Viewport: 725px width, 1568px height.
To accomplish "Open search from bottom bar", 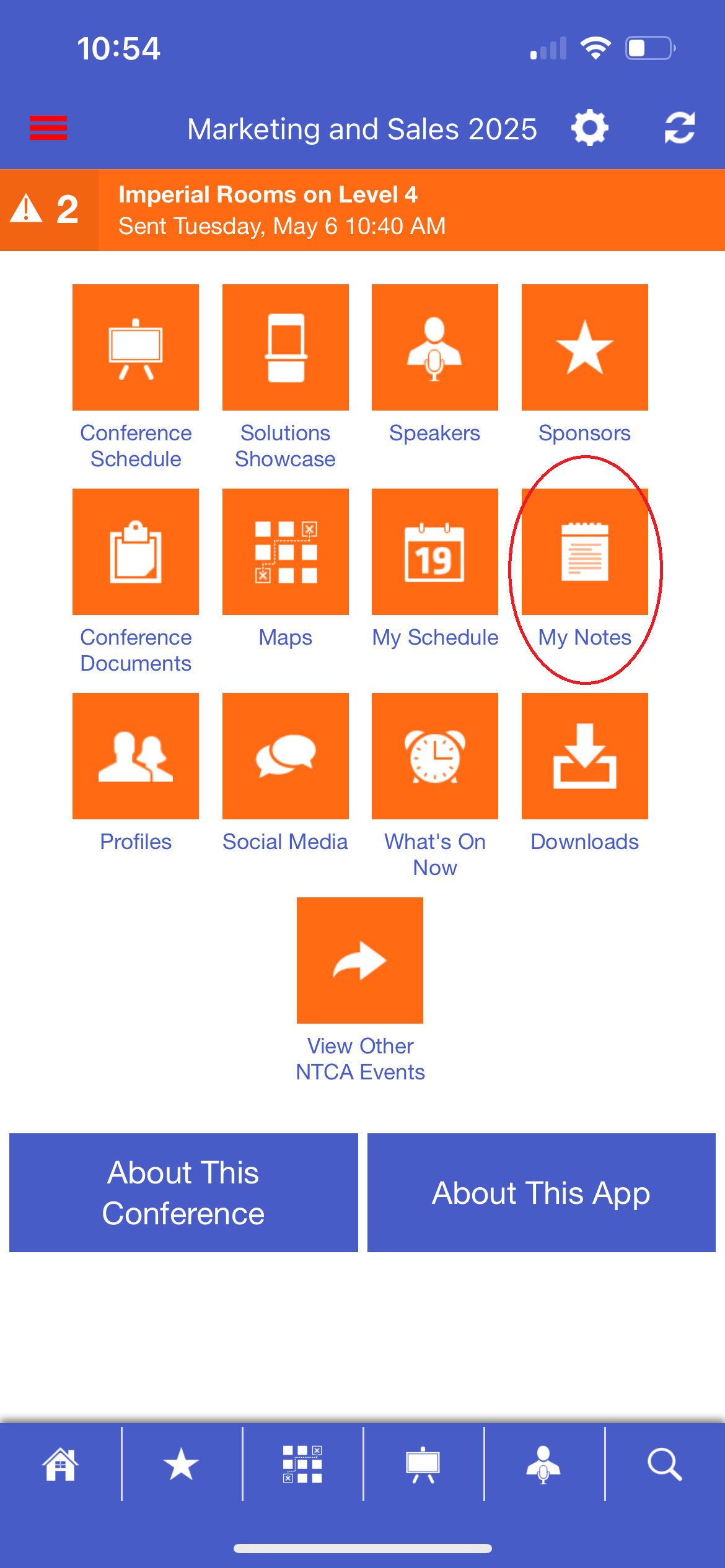I will [664, 1465].
